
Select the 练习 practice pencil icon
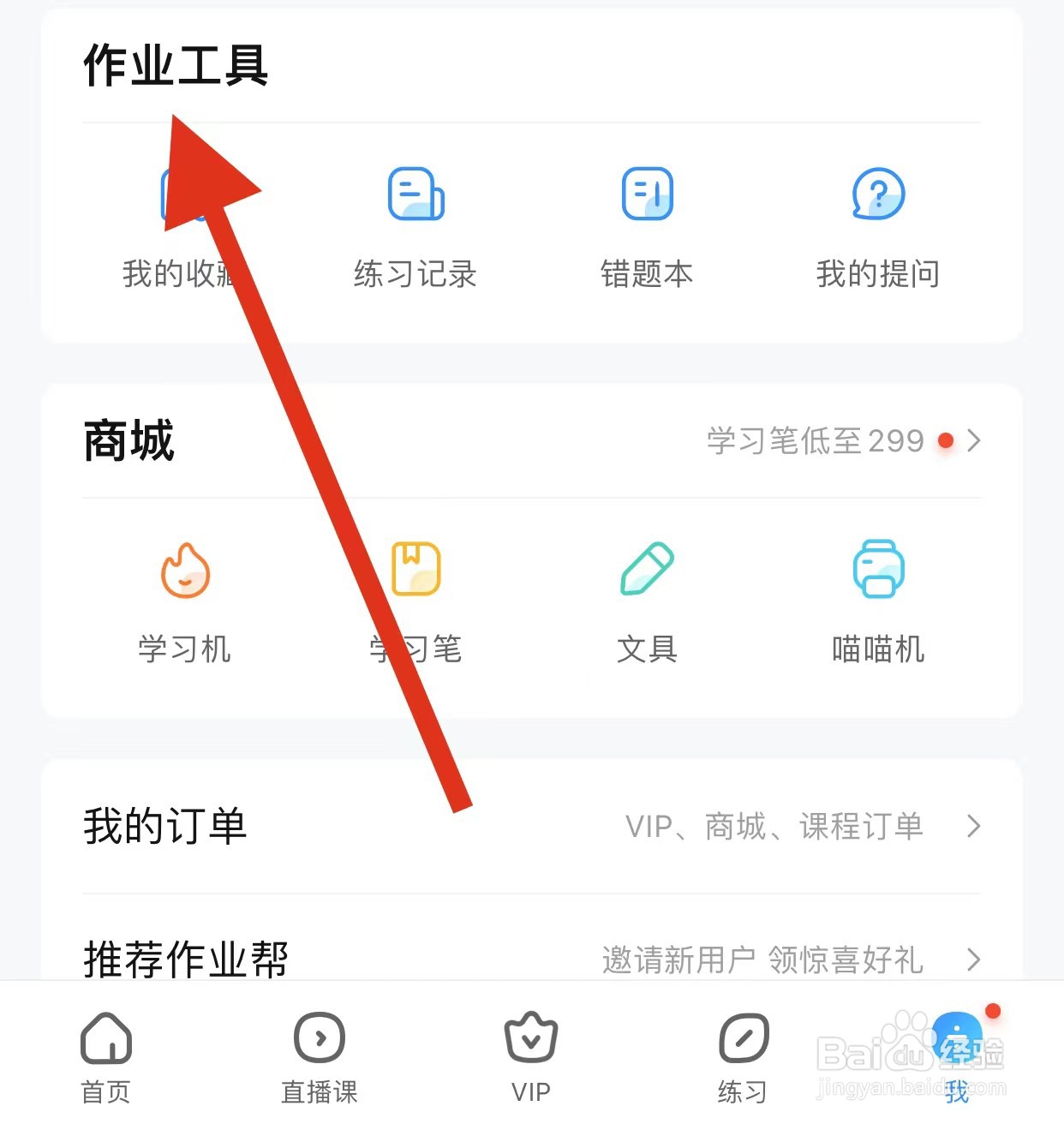pyautogui.click(x=742, y=1038)
